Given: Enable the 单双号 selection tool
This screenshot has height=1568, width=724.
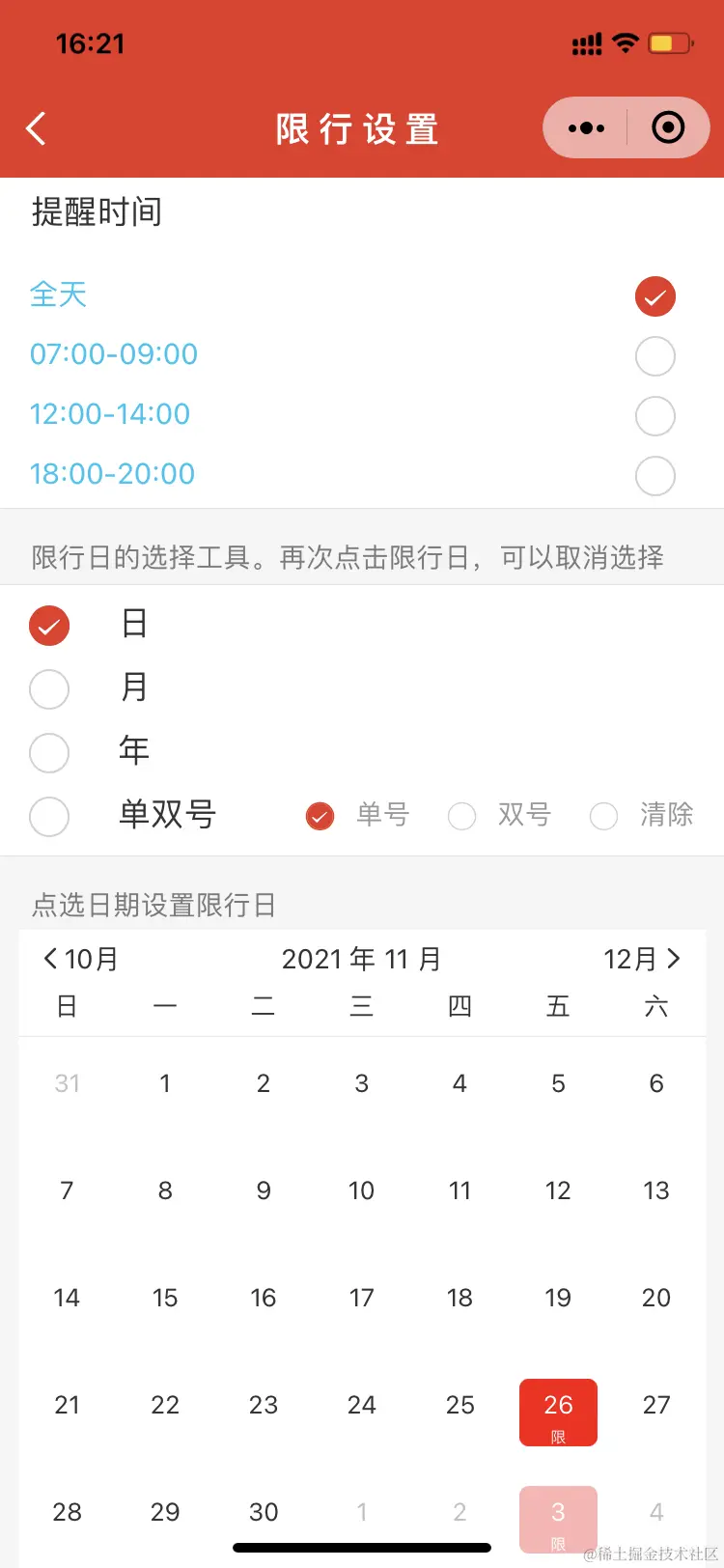Looking at the screenshot, I should pyautogui.click(x=49, y=817).
